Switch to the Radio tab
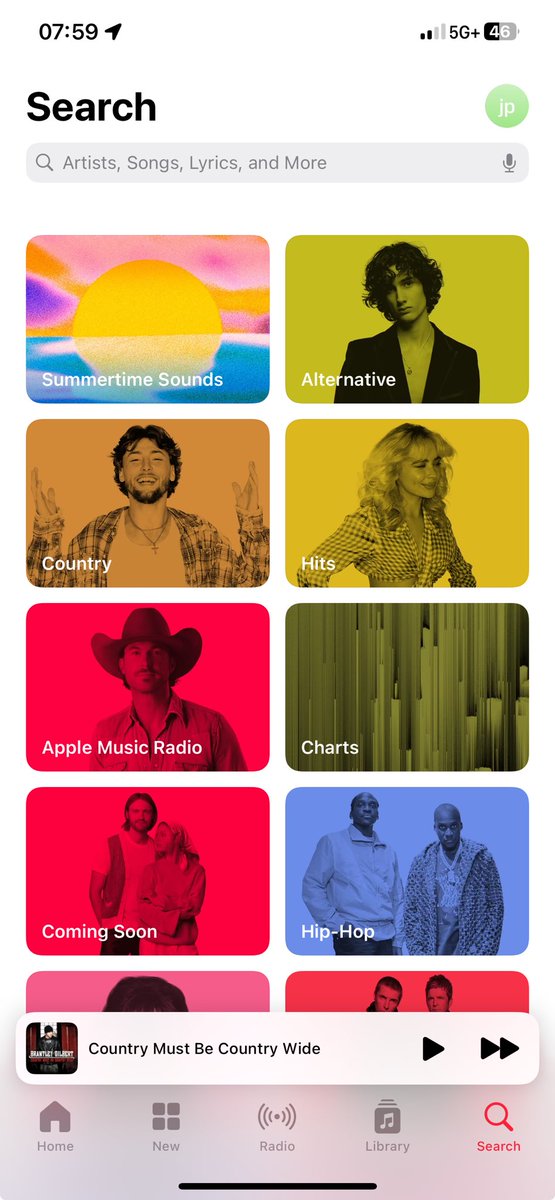Screen dimensions: 555x1200 point(277,1127)
